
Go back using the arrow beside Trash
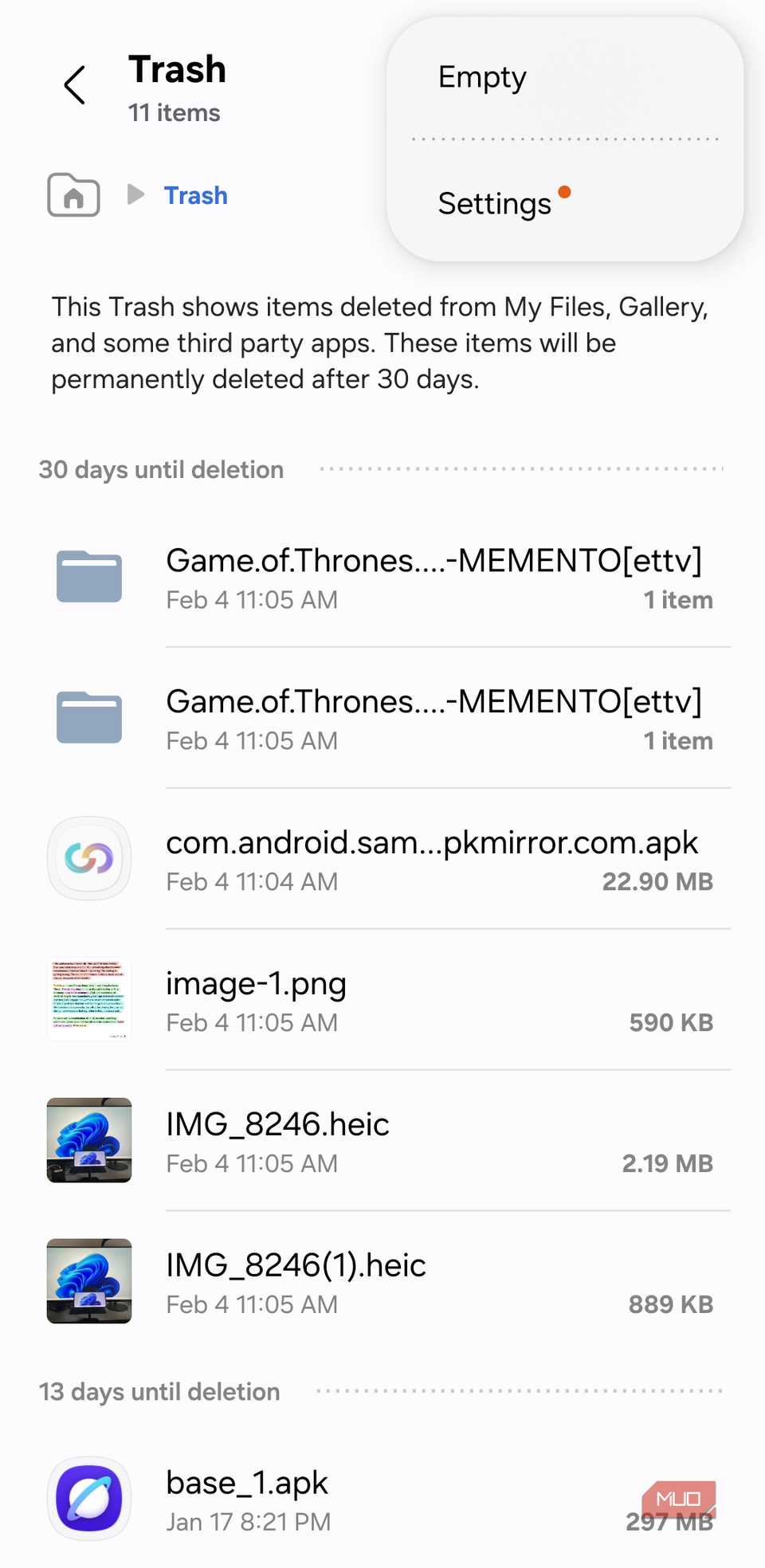74,85
